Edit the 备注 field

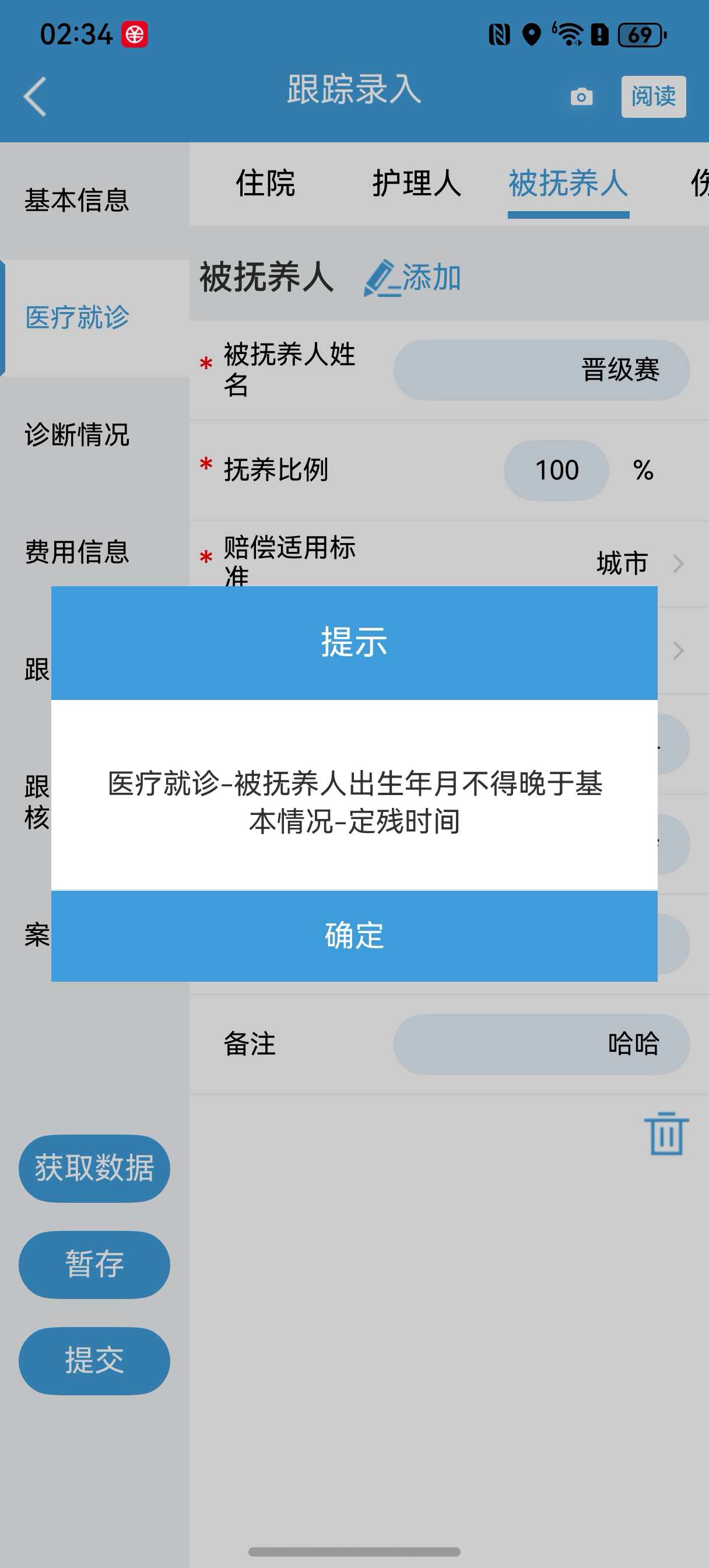tap(541, 1044)
